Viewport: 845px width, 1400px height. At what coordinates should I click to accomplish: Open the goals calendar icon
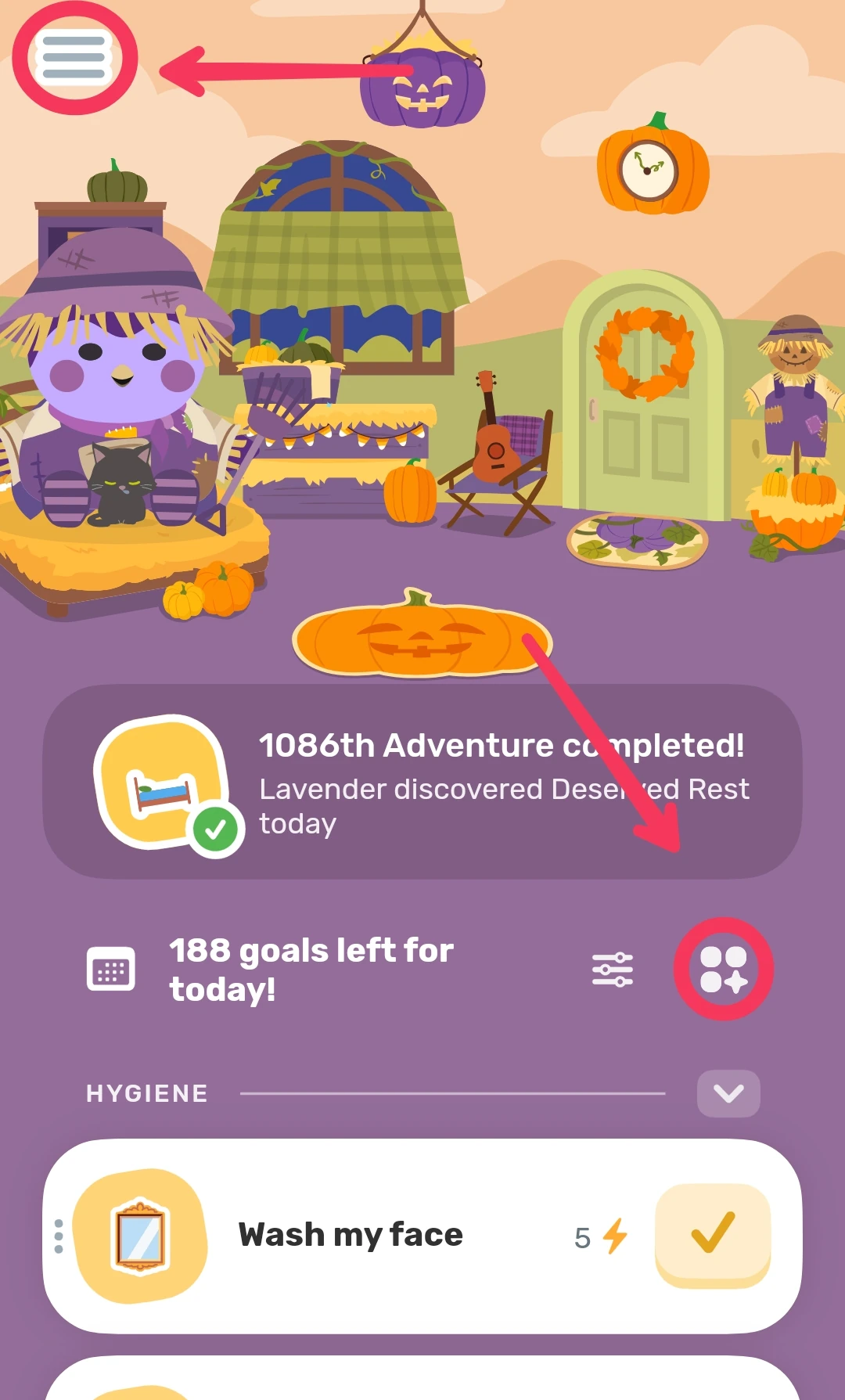[x=110, y=969]
